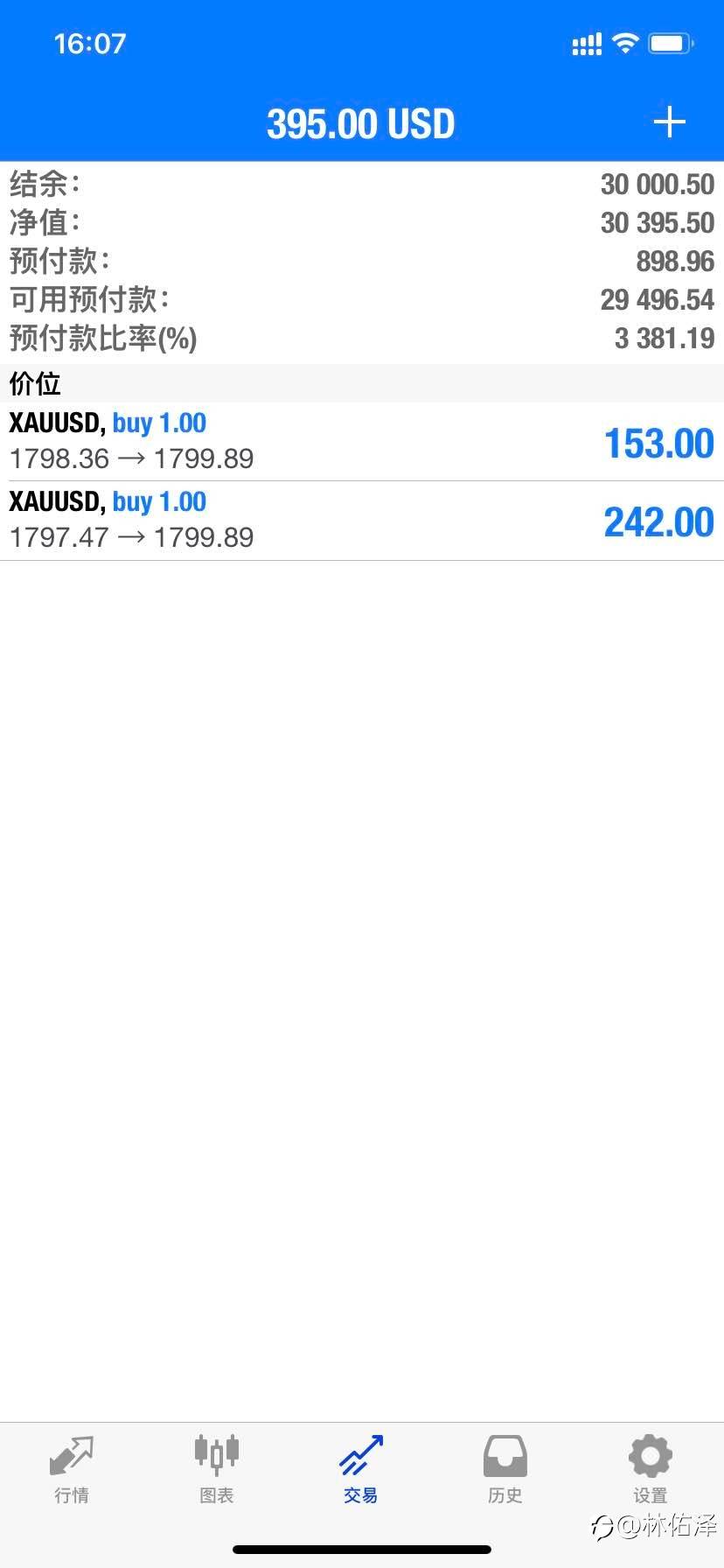Switch to the 图表 chart tab
This screenshot has height=1568, width=724.
click(216, 1470)
